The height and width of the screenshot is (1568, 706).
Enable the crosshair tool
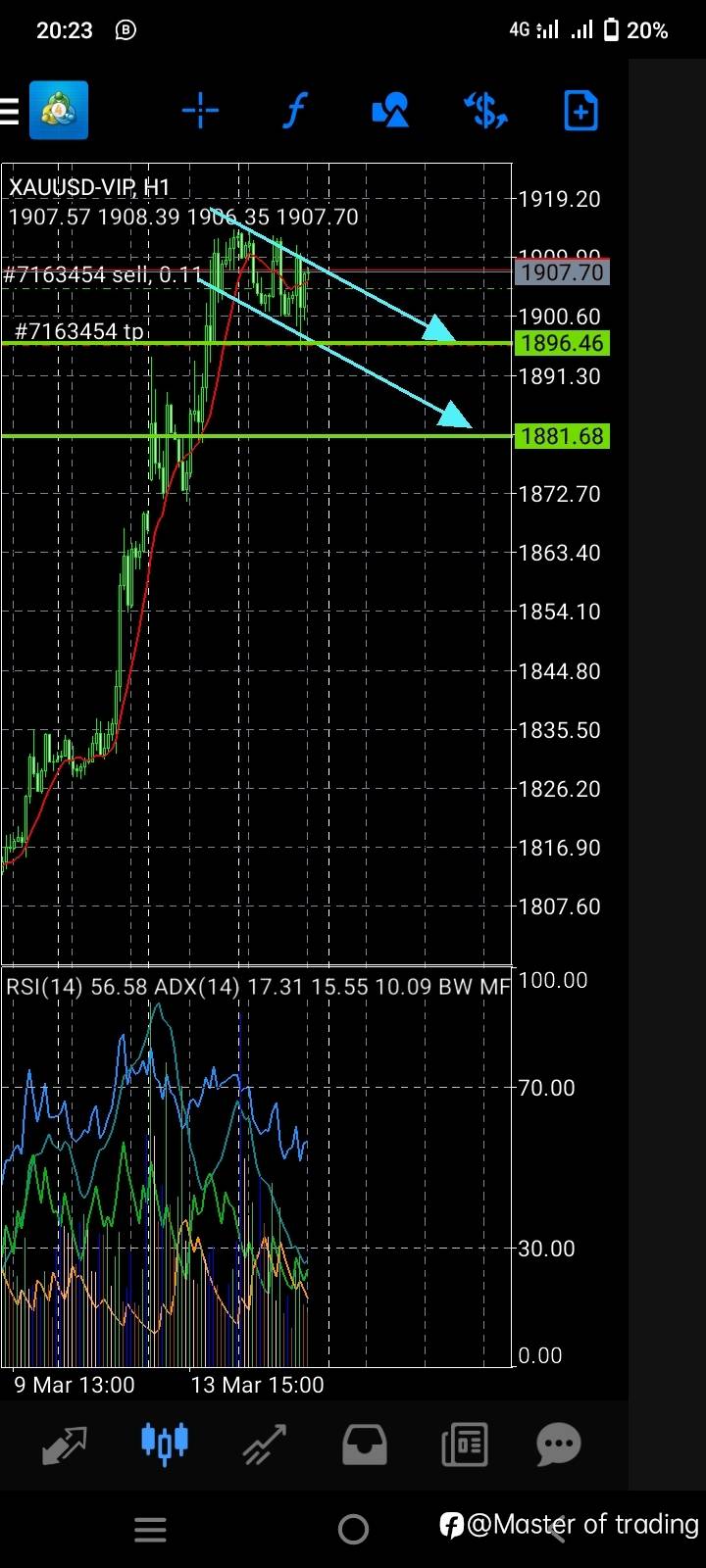(x=200, y=111)
